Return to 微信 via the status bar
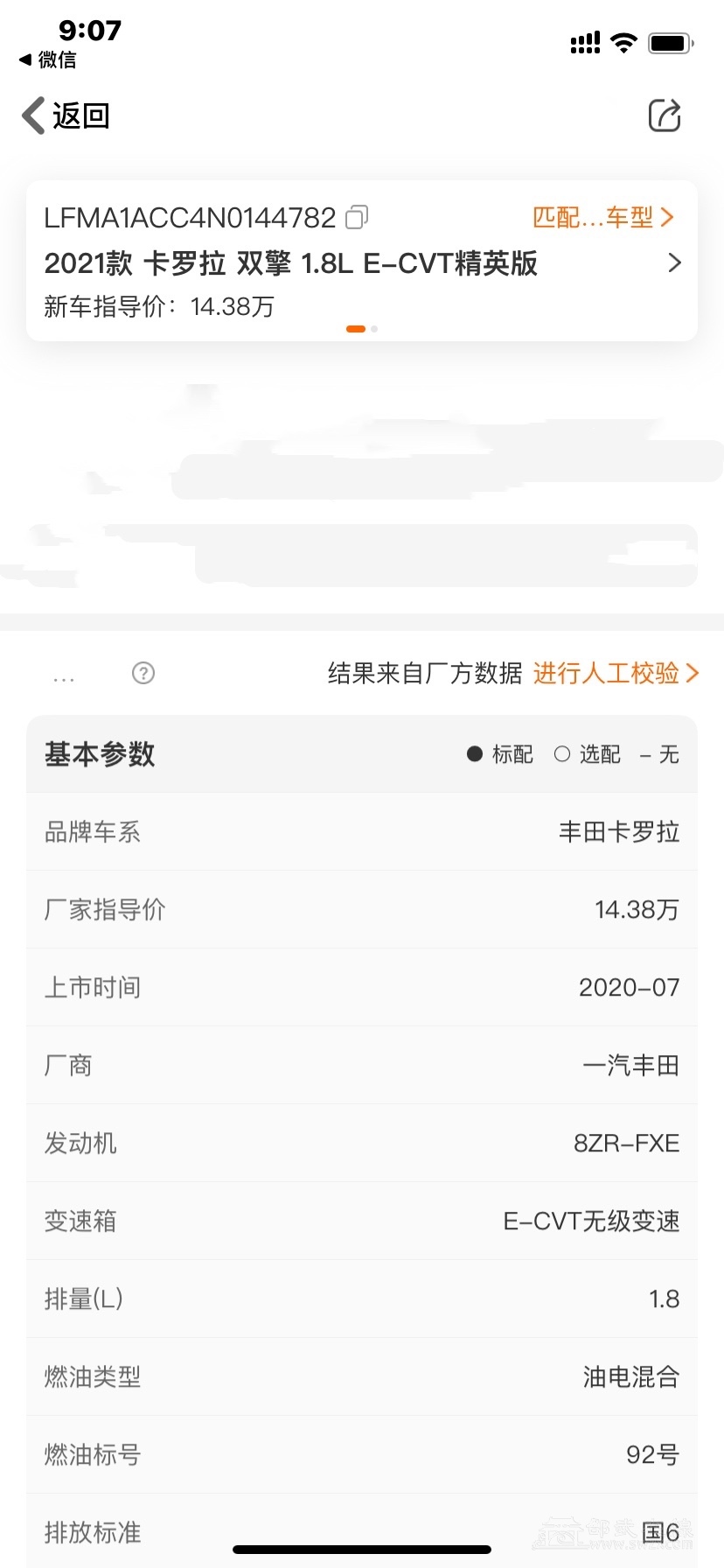Viewport: 724px width, 1568px height. (x=48, y=59)
